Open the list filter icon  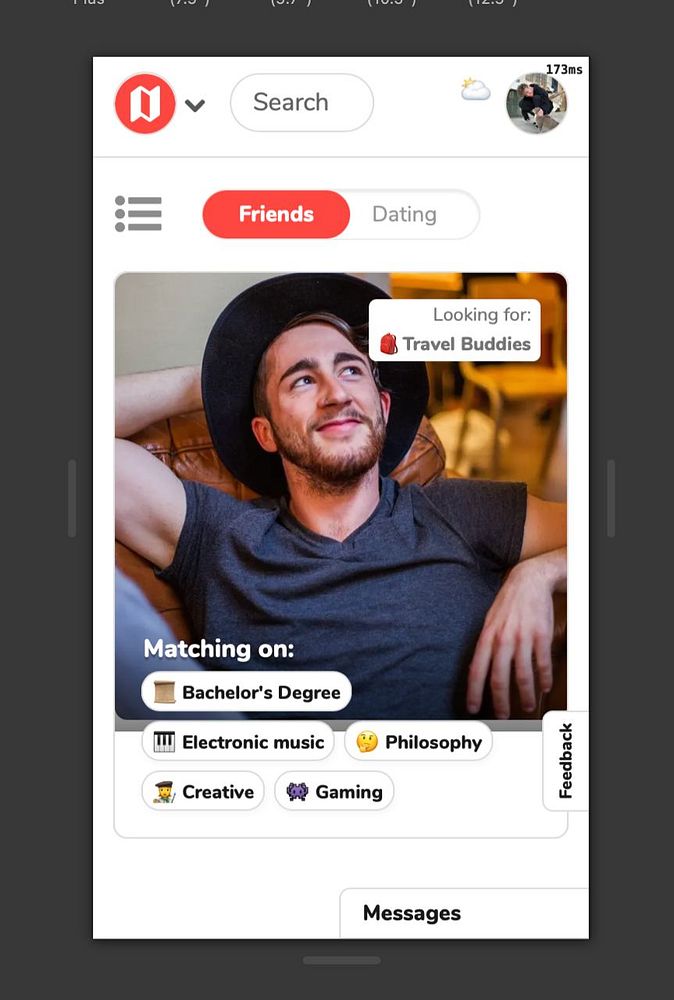click(x=138, y=214)
